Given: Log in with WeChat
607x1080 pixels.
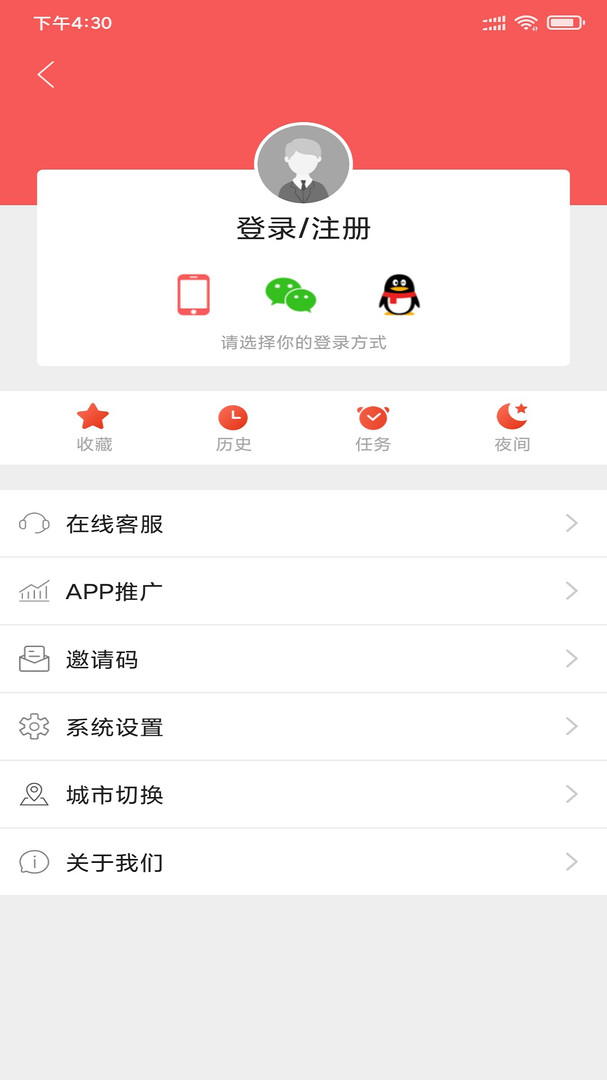Looking at the screenshot, I should [290, 295].
